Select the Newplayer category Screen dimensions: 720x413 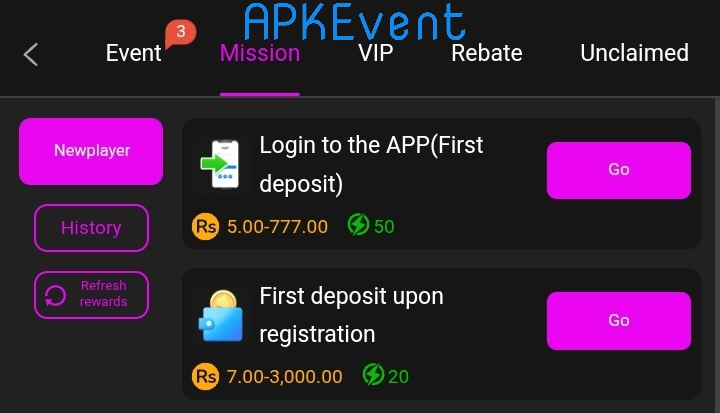pos(91,151)
